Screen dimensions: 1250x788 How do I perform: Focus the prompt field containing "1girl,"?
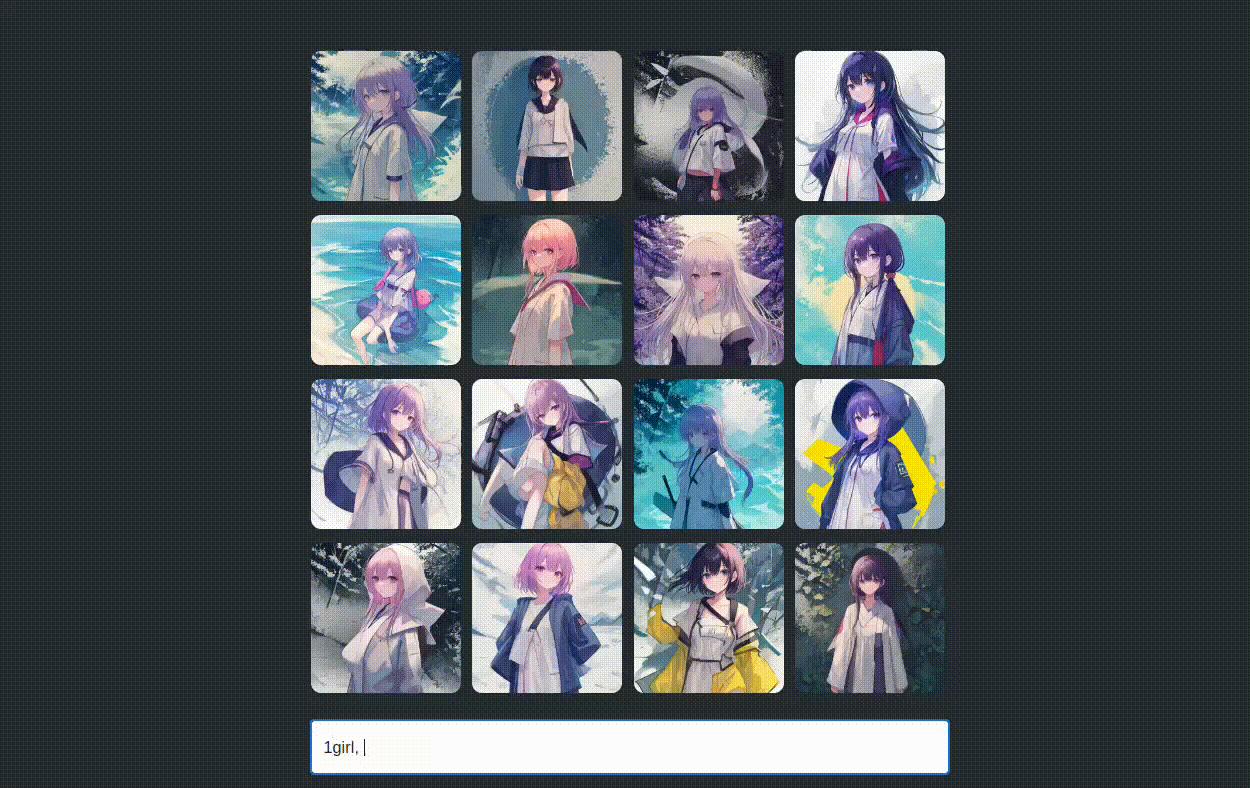(629, 747)
